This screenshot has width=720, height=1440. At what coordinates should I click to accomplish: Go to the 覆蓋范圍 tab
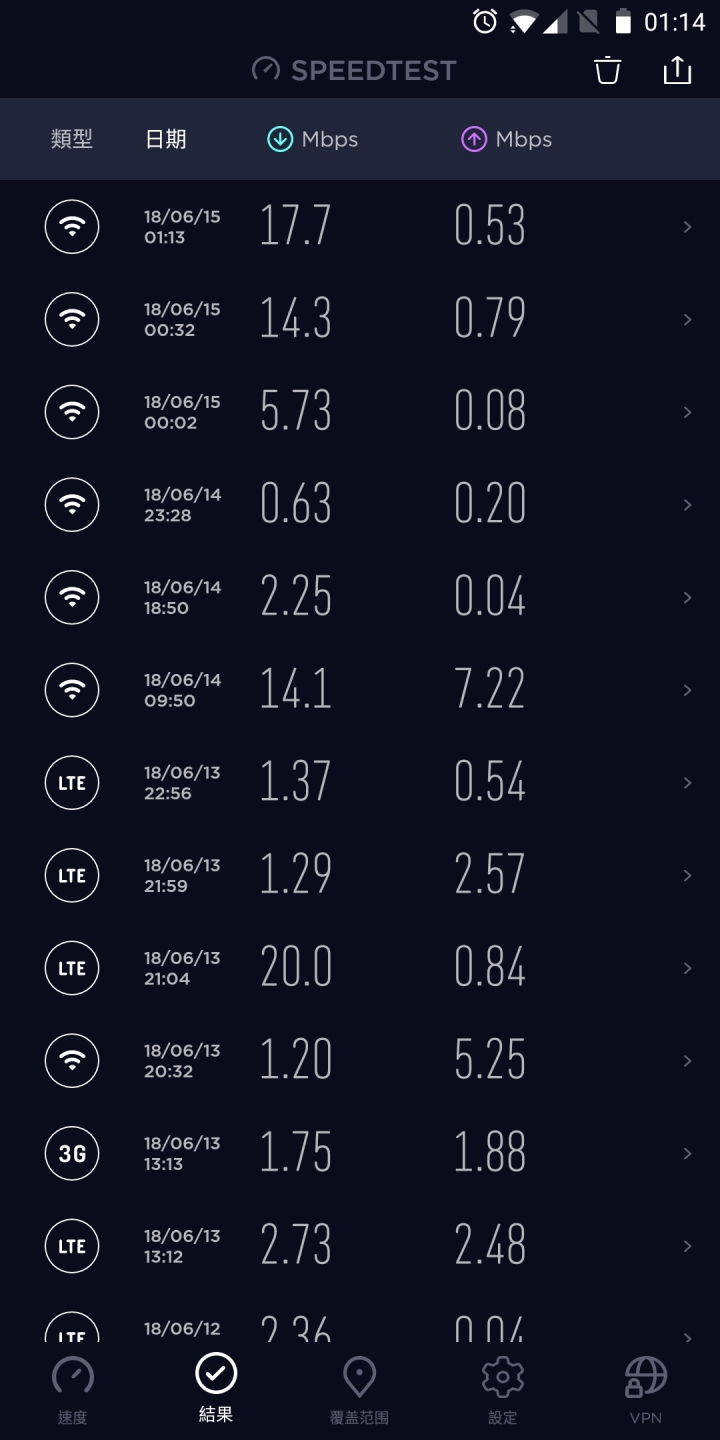click(x=359, y=1390)
